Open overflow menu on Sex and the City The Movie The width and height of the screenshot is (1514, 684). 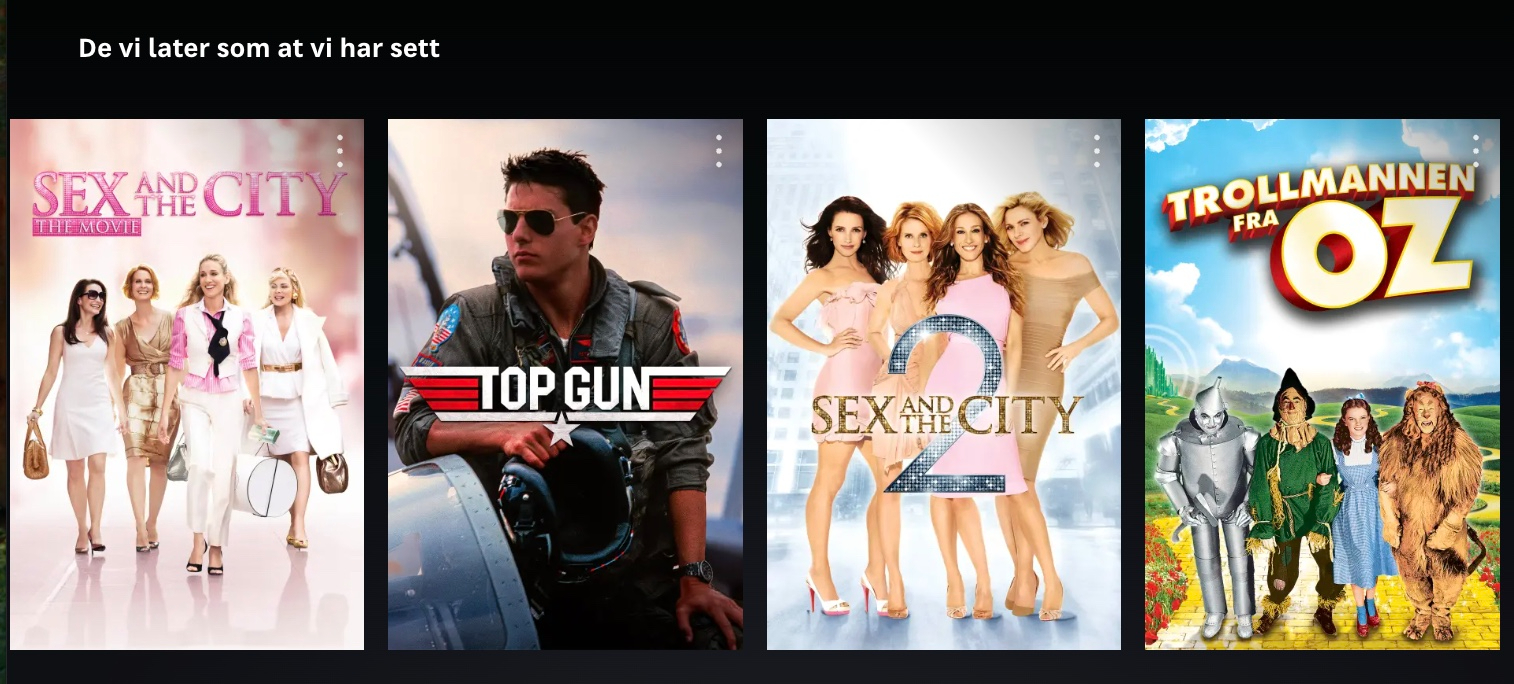(340, 151)
